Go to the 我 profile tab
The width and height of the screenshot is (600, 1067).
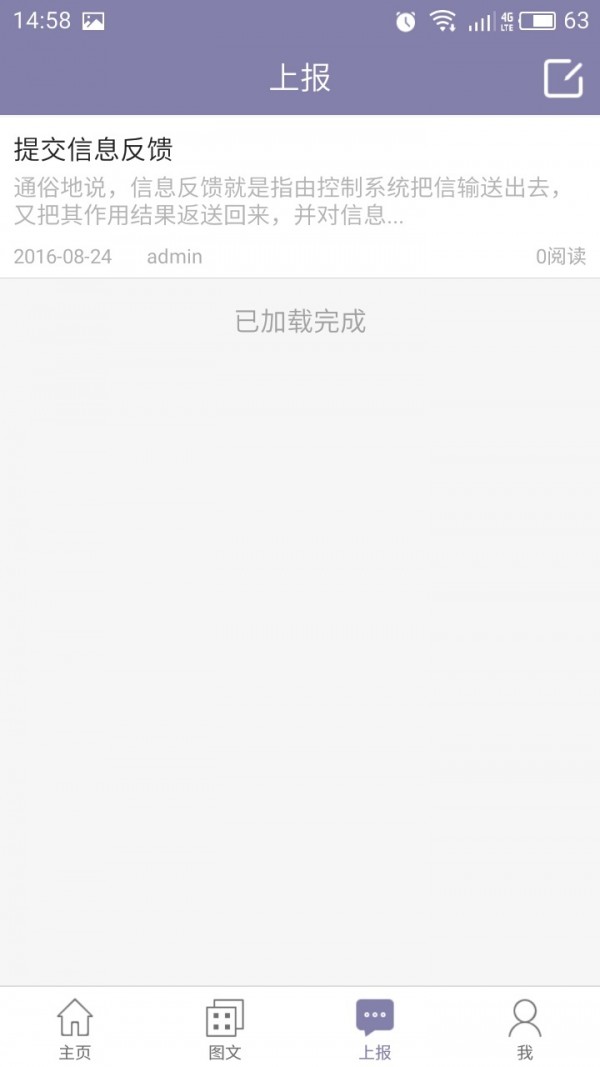point(525,1028)
